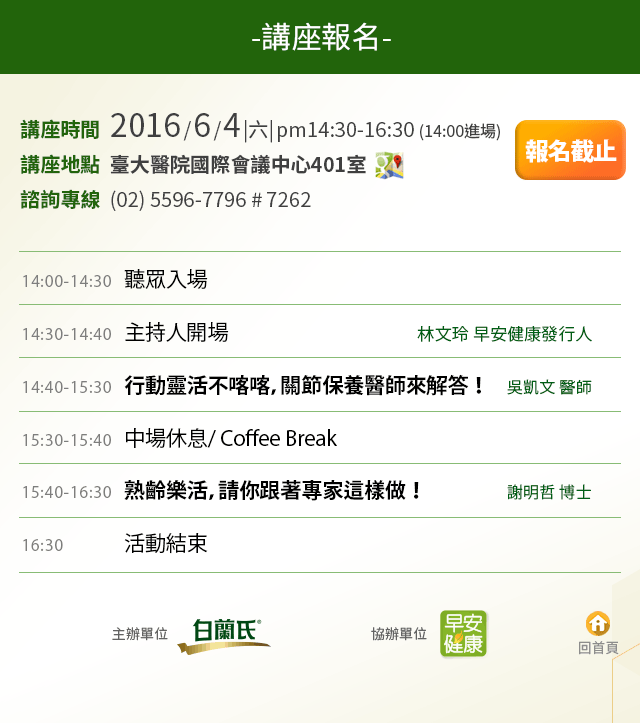Tap the 報名截止 button
The width and height of the screenshot is (640, 723).
coord(570,151)
